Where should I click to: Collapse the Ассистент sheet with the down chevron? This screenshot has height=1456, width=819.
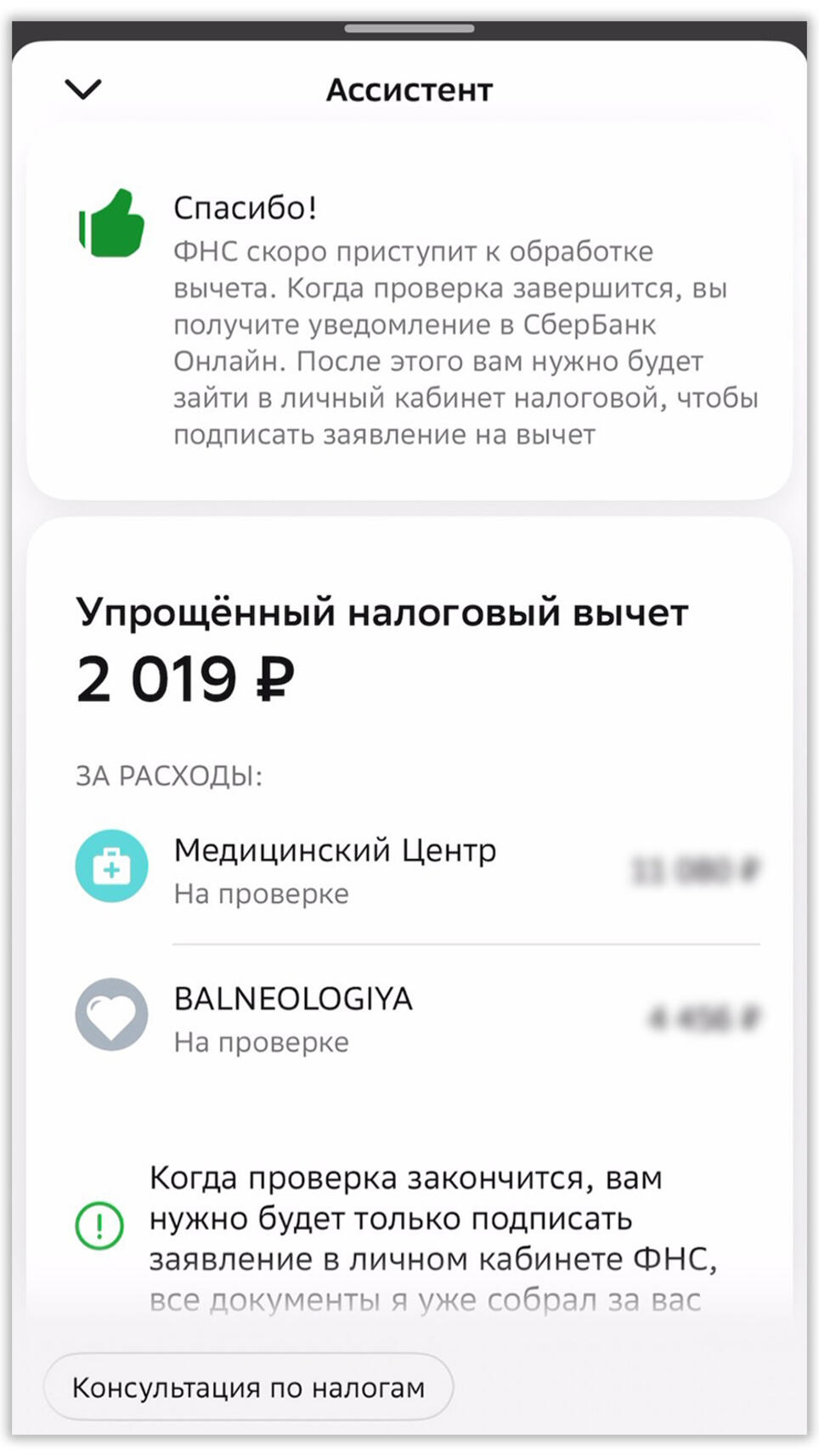tap(83, 89)
